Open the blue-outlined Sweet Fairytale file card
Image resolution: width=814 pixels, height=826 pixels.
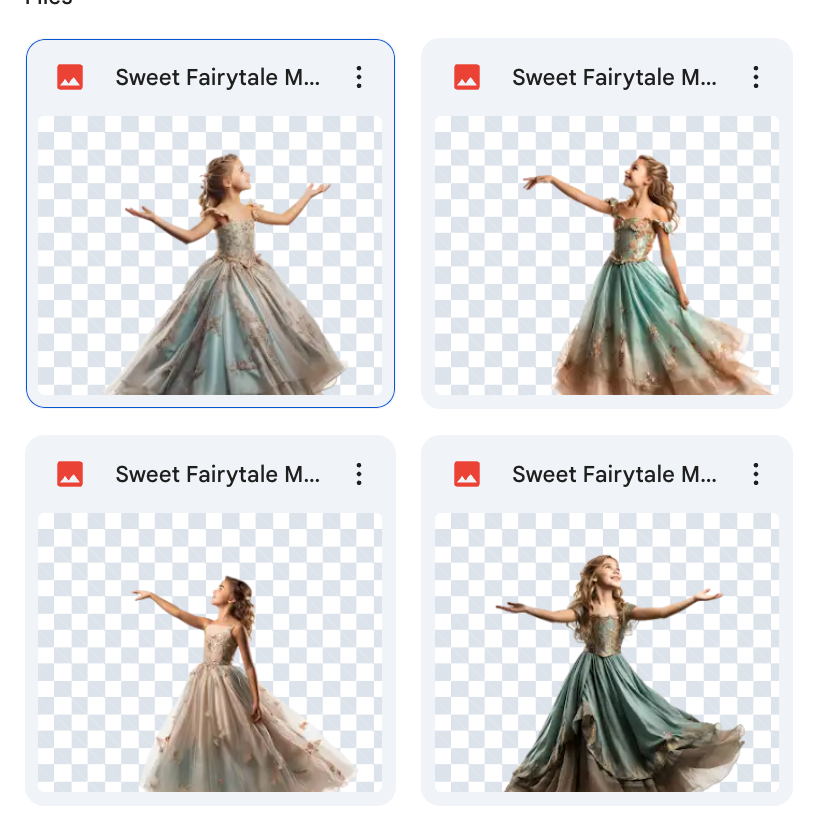coord(210,255)
